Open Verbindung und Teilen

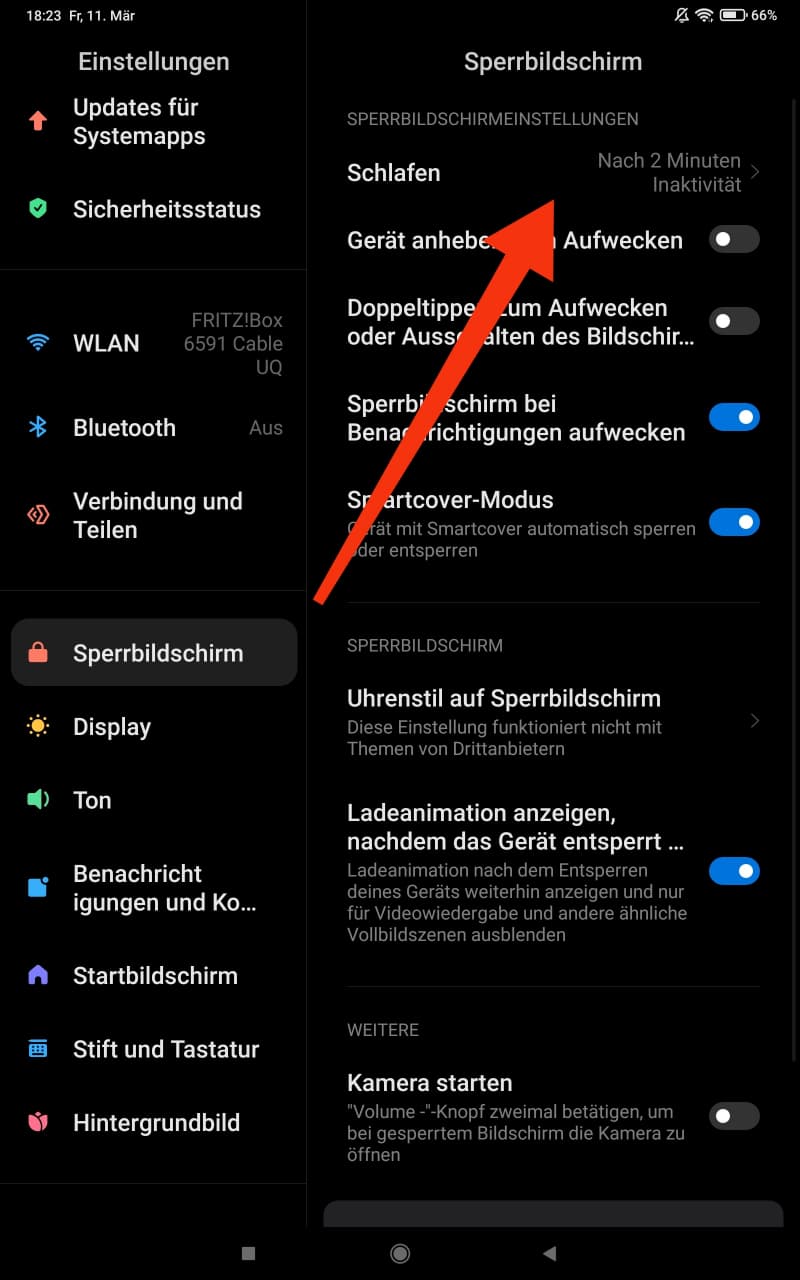pyautogui.click(x=154, y=515)
